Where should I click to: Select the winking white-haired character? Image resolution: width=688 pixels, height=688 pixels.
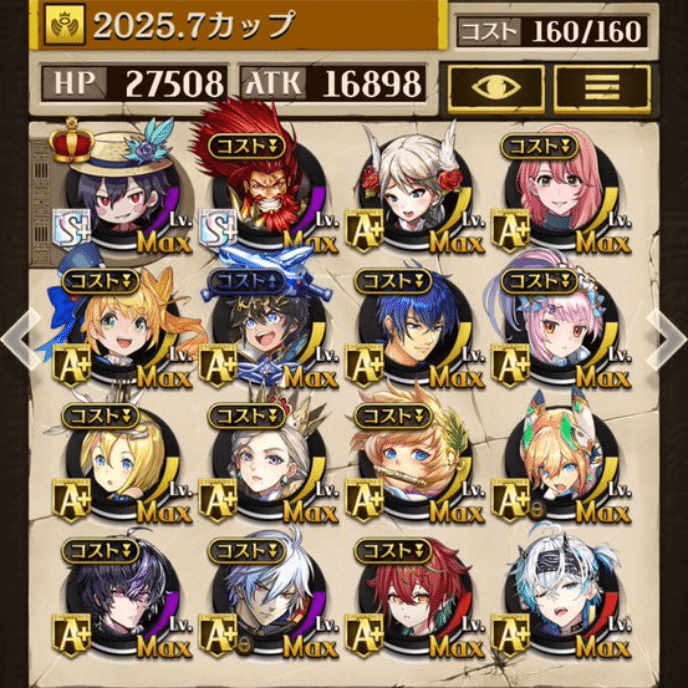click(x=556, y=598)
